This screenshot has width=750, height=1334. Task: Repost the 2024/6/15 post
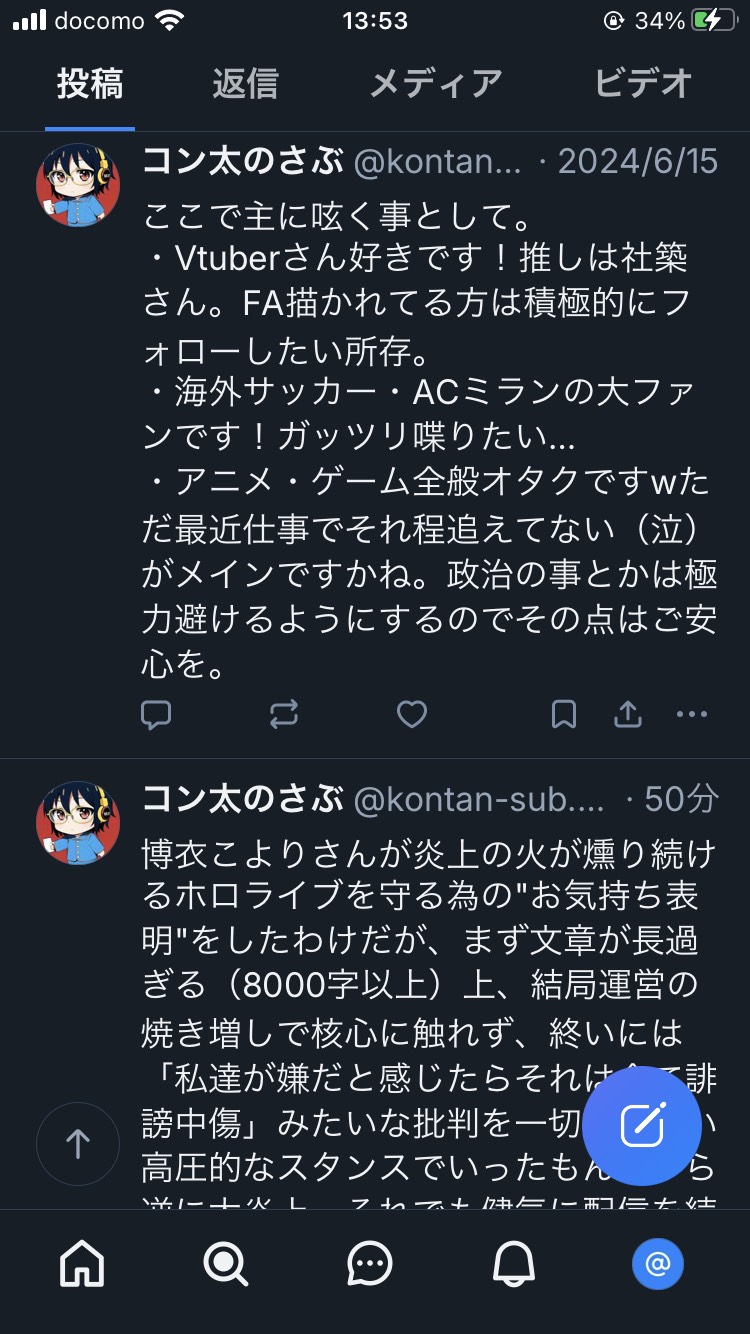284,714
